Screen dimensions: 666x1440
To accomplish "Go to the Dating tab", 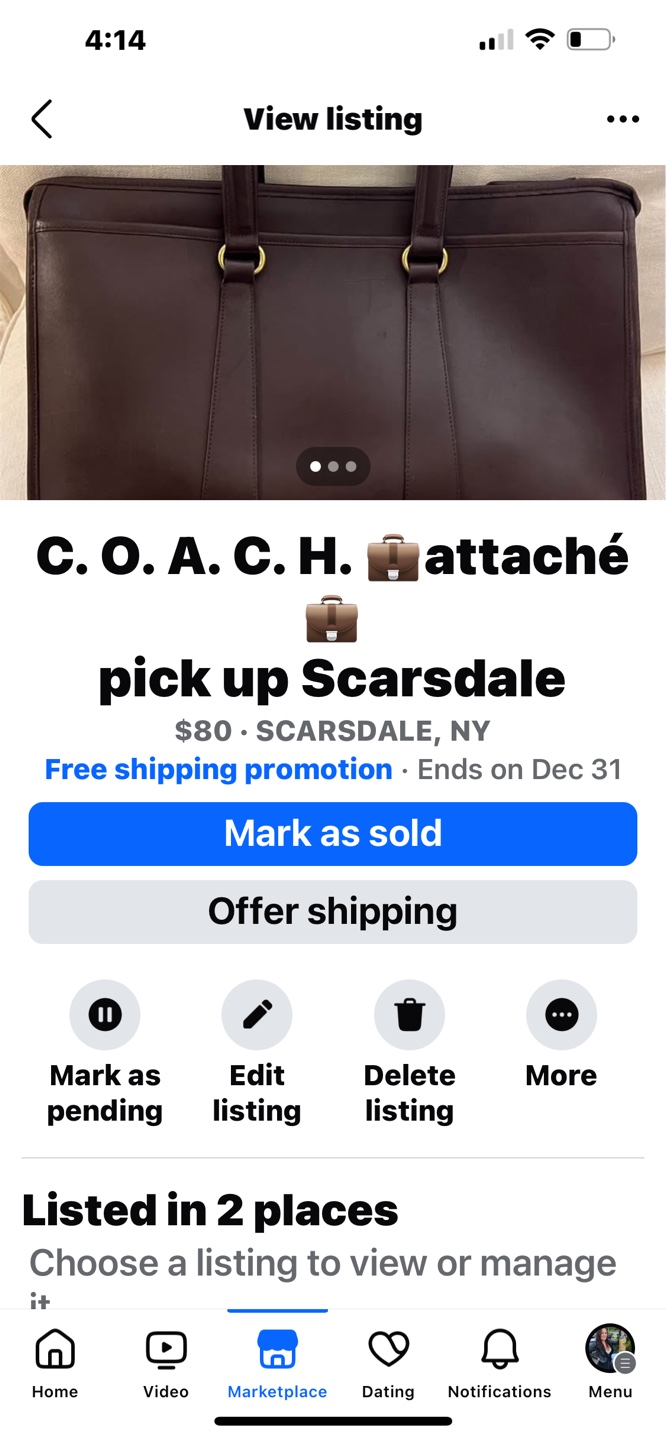I will click(x=388, y=1362).
